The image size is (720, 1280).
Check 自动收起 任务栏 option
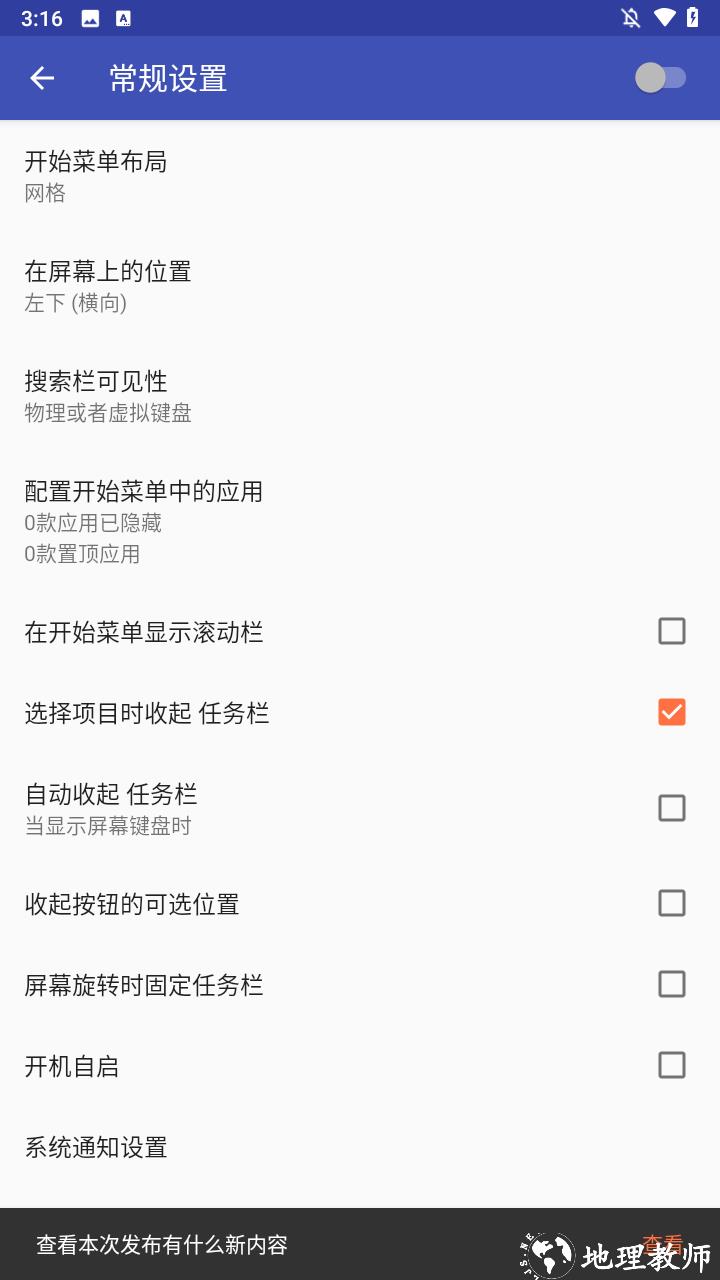point(671,808)
